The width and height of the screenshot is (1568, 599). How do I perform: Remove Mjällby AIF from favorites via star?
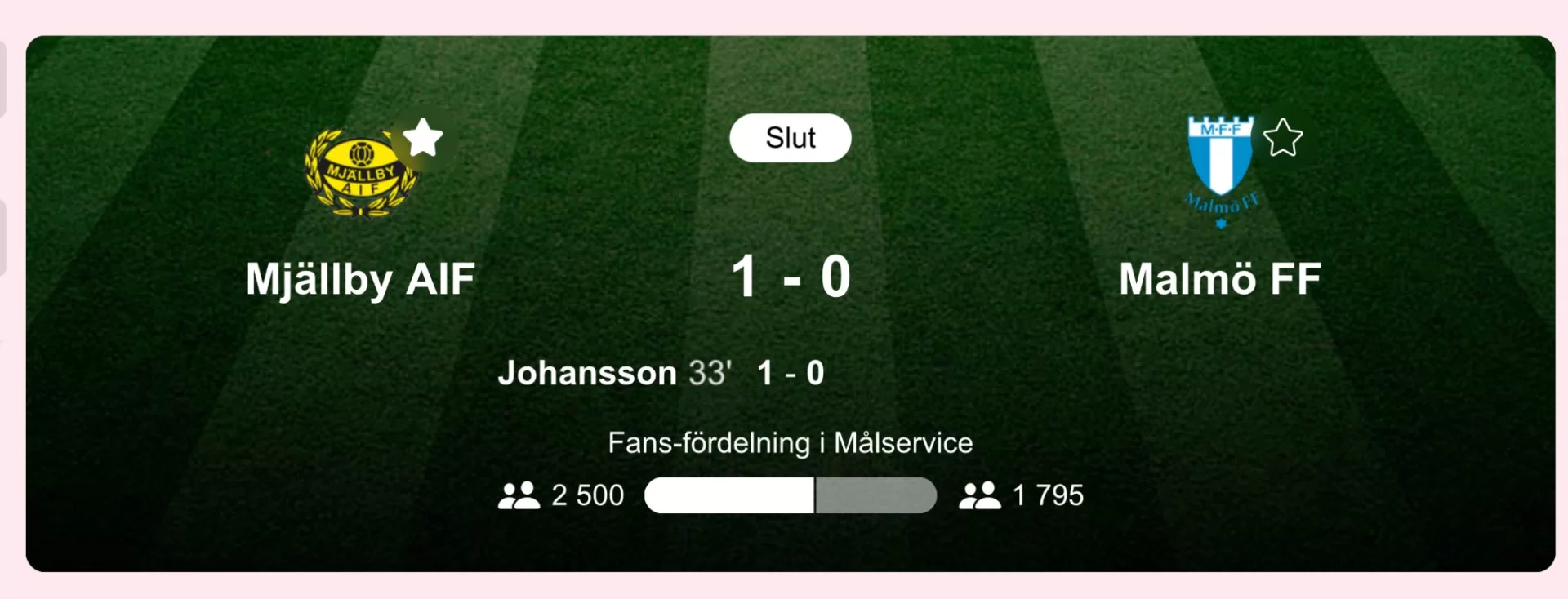(422, 137)
